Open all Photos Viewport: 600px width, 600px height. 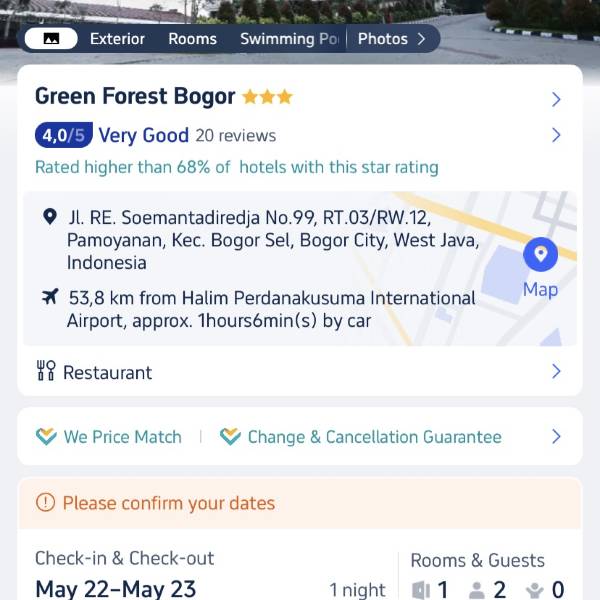[391, 39]
